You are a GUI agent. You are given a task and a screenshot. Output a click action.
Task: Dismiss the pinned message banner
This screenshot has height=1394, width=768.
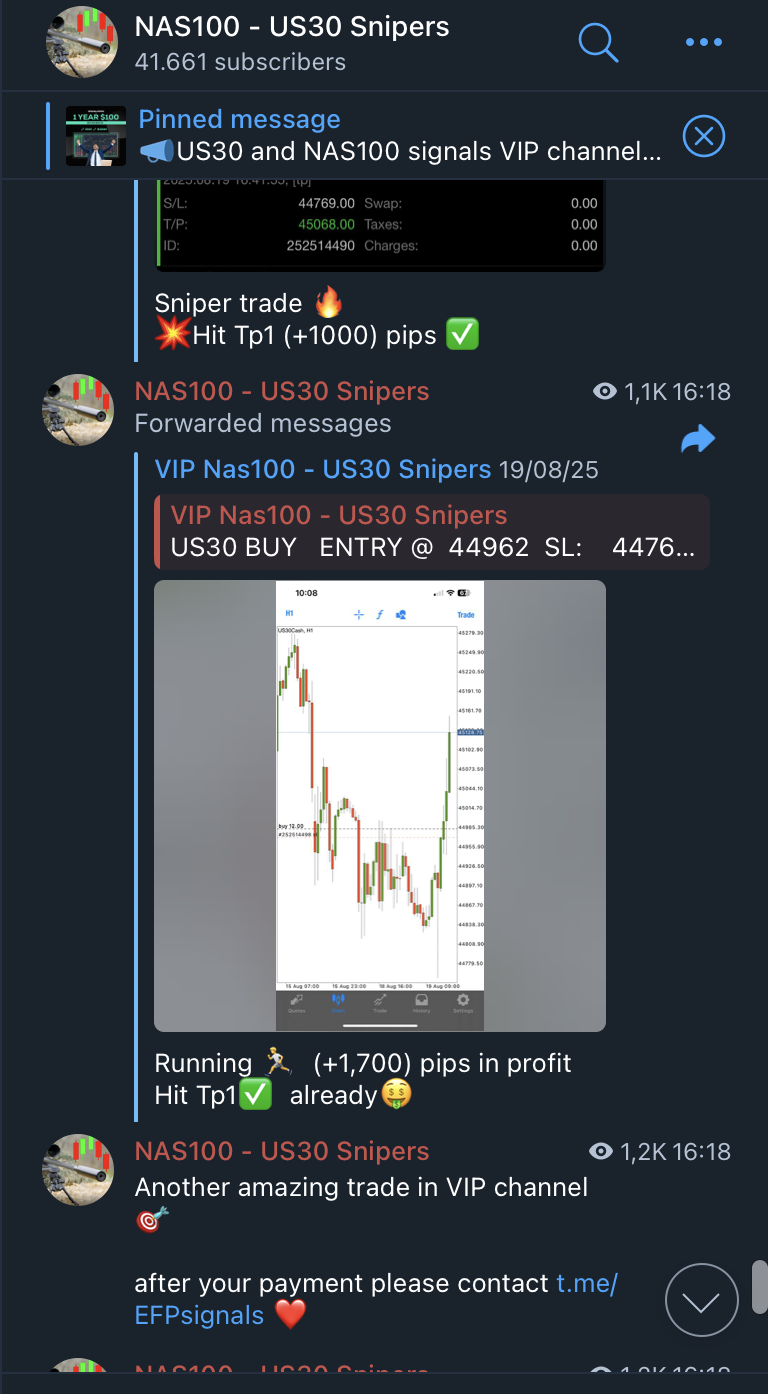pos(703,136)
